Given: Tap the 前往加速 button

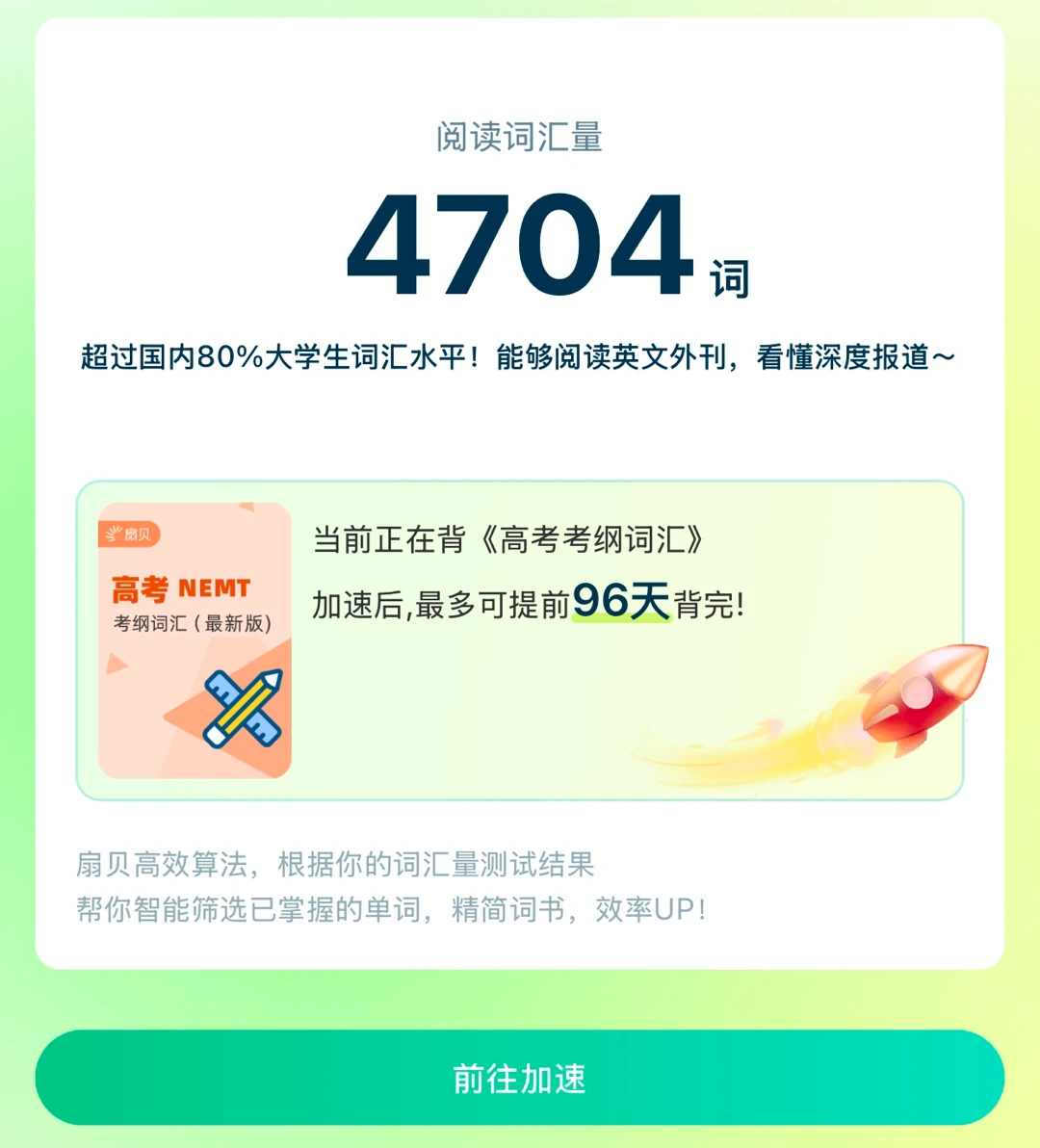Looking at the screenshot, I should (520, 1078).
